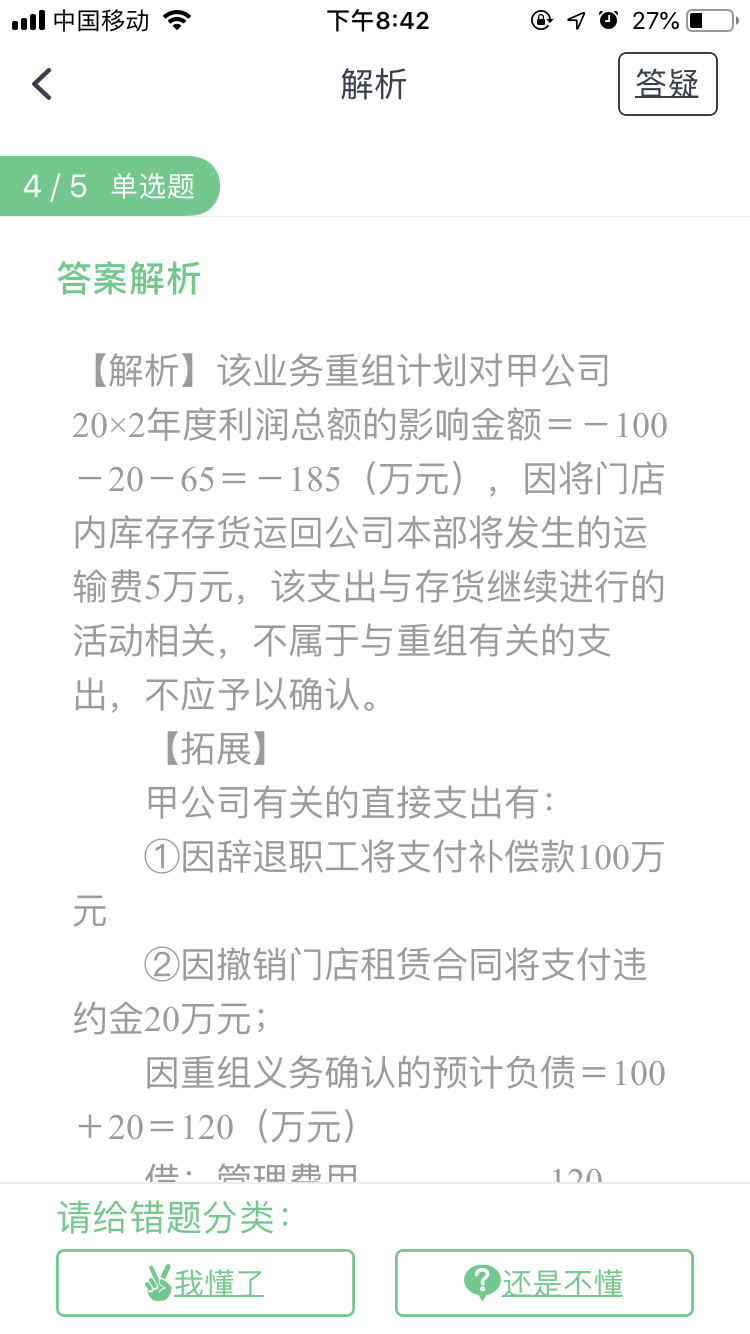Tap the battery indicator icon

tap(710, 19)
